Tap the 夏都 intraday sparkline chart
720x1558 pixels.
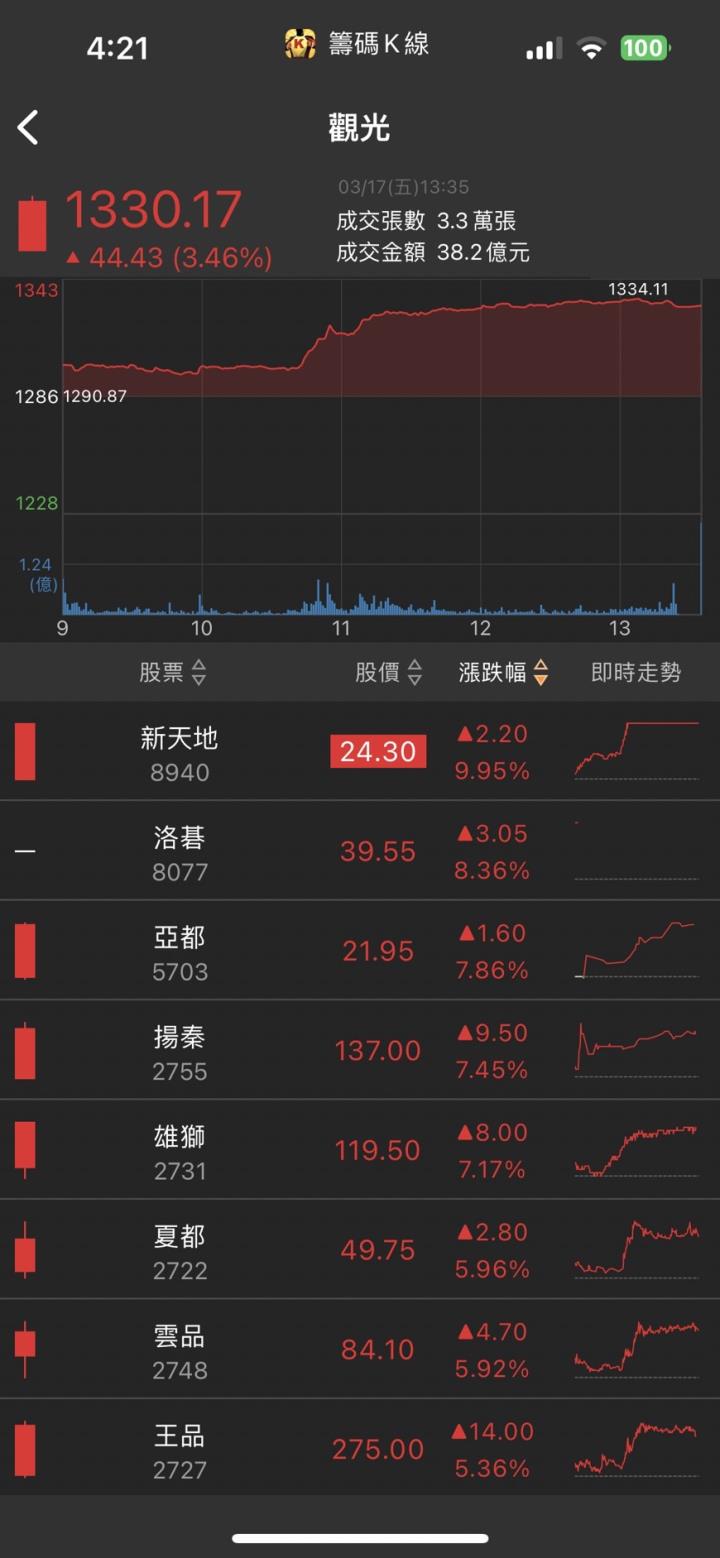(x=637, y=1249)
